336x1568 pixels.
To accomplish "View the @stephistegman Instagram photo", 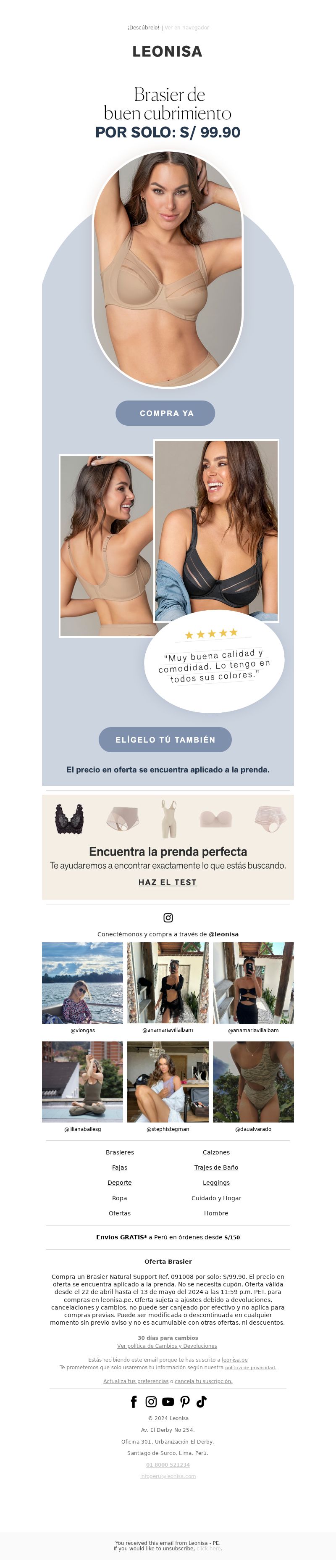I will (x=168, y=1082).
